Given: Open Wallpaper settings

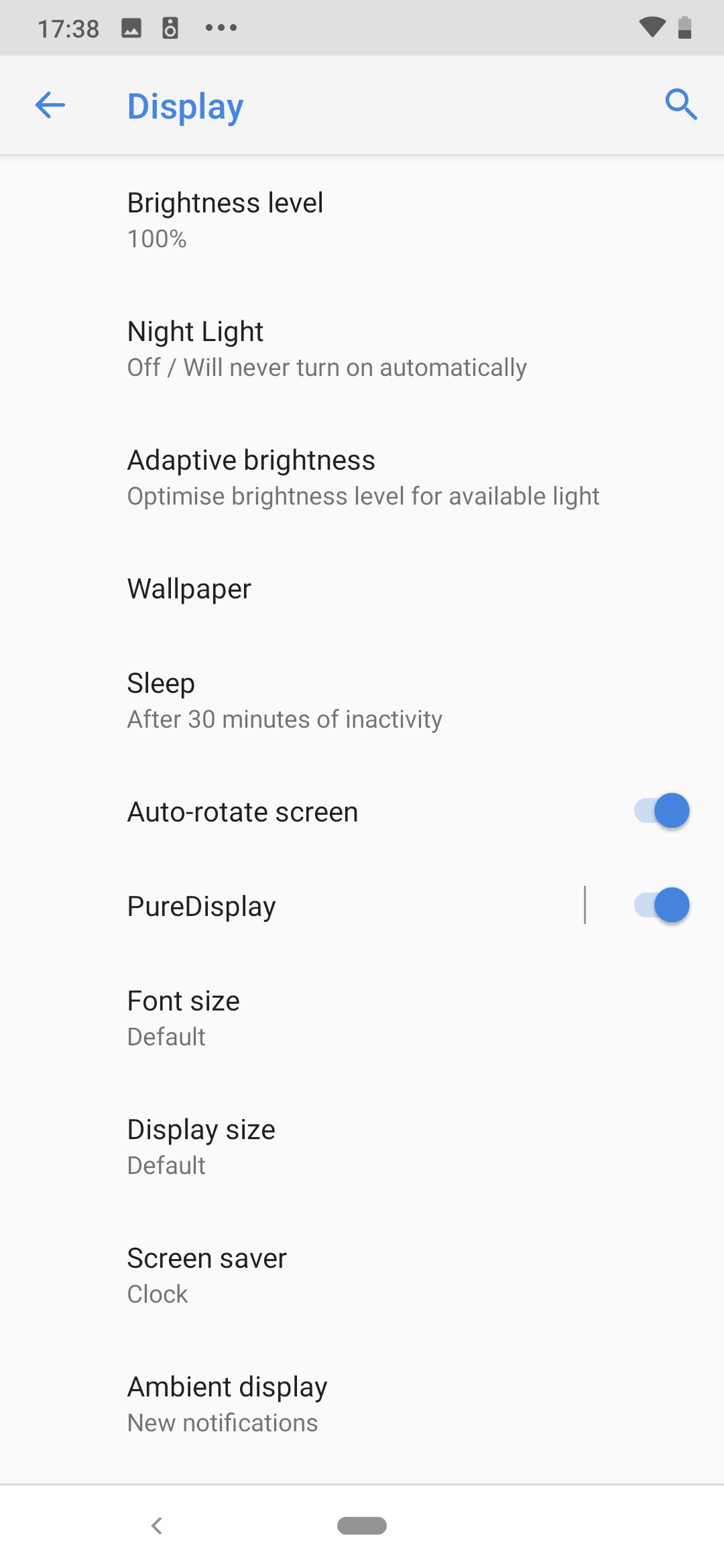Looking at the screenshot, I should click(x=362, y=589).
